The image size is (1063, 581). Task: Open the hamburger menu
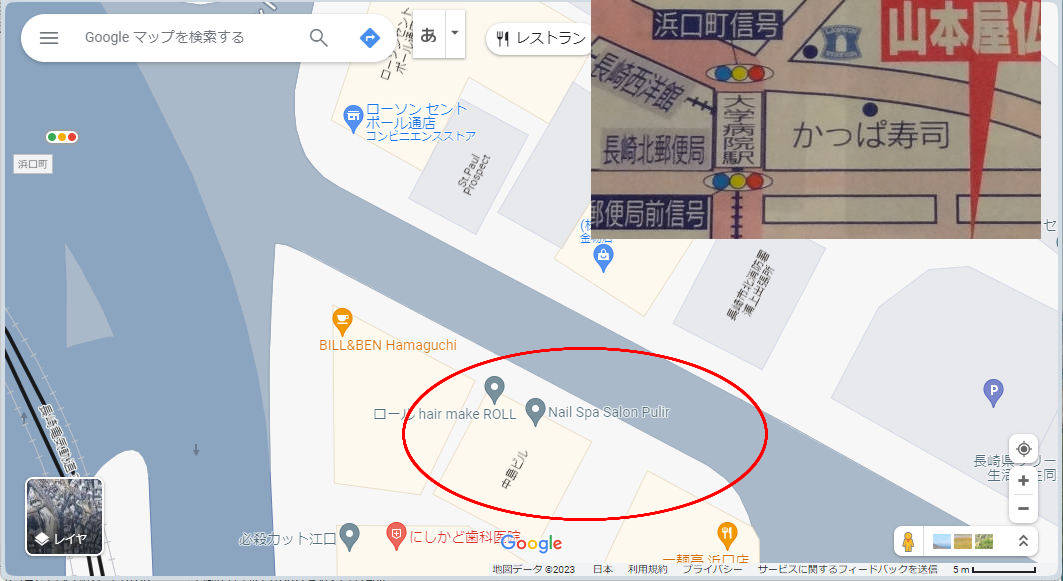point(49,37)
